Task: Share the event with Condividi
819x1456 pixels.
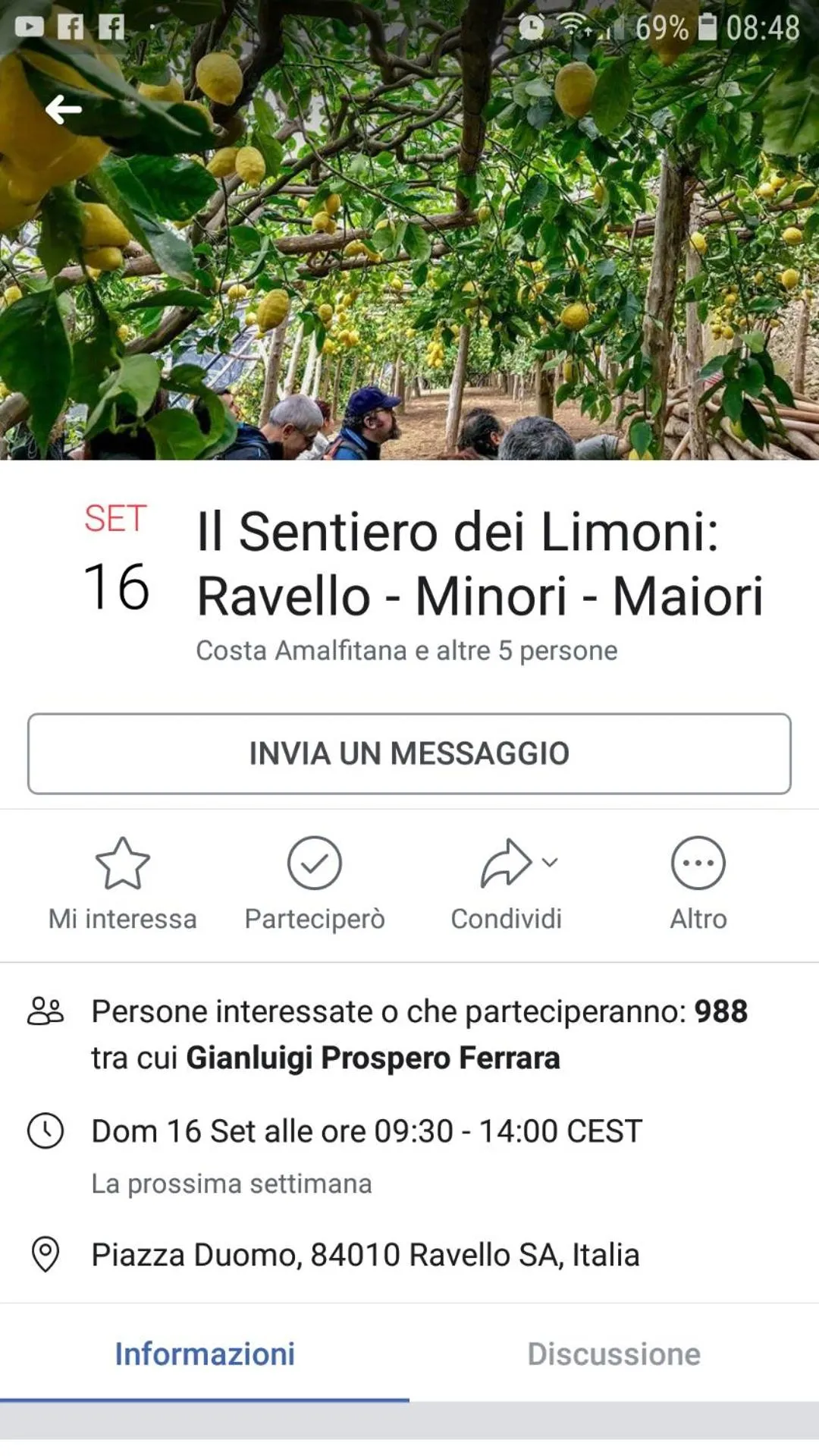Action: coord(507,884)
